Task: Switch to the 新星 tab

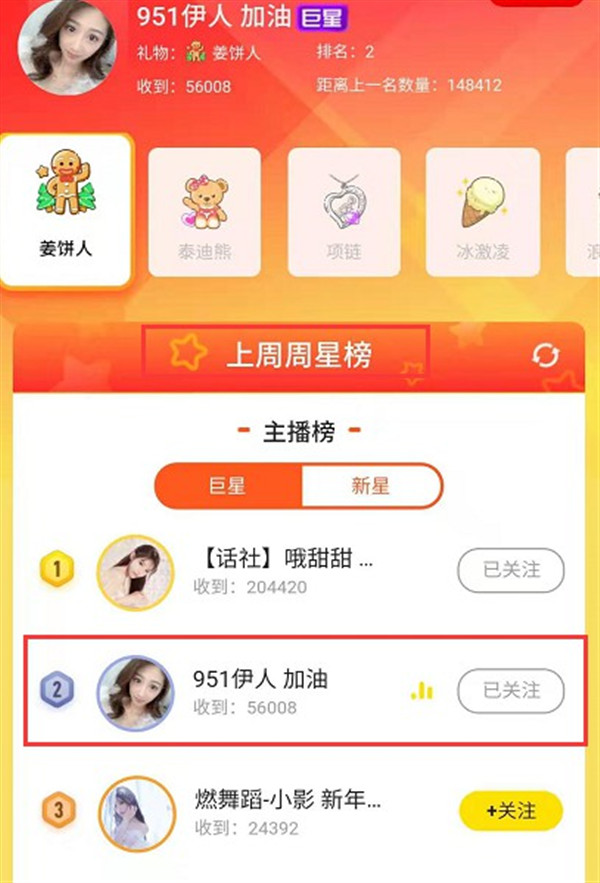Action: 370,486
